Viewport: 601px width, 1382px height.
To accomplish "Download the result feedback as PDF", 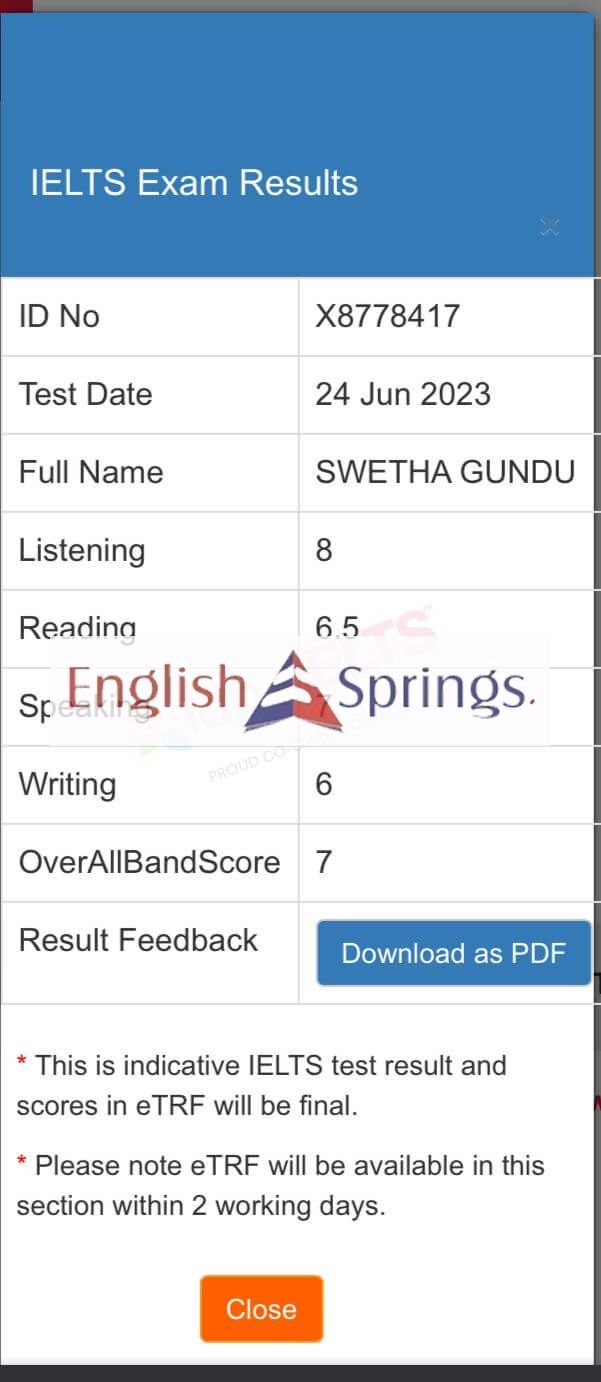I will coord(453,953).
